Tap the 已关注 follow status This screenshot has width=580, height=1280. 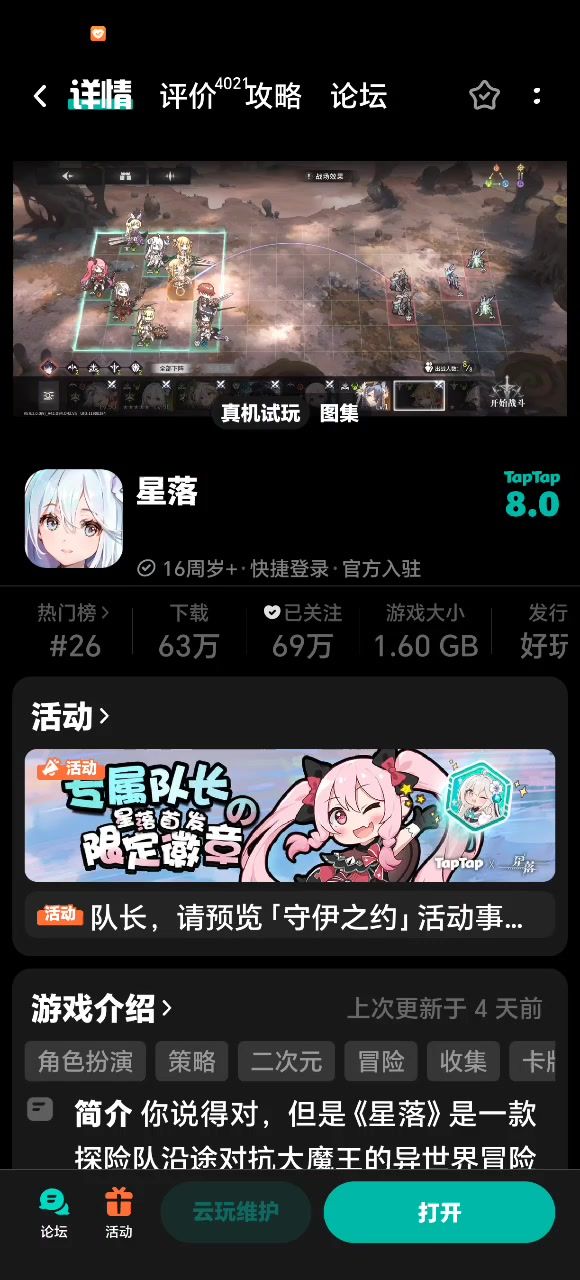302,632
